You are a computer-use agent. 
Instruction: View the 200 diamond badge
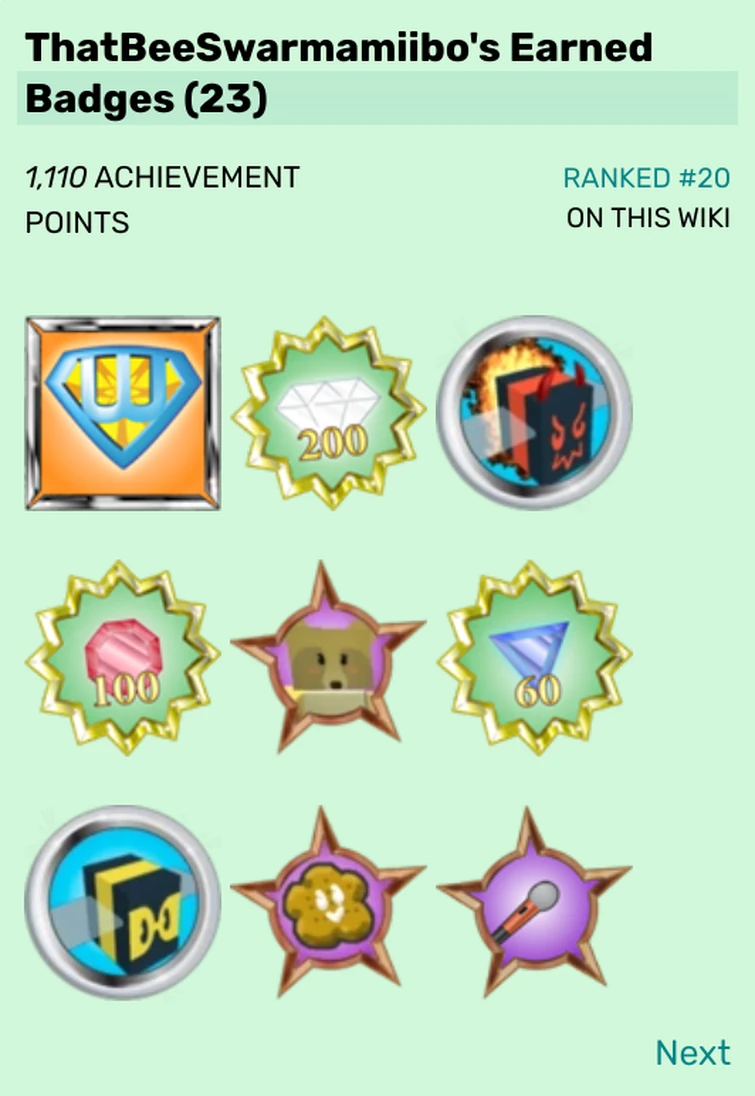[328, 412]
